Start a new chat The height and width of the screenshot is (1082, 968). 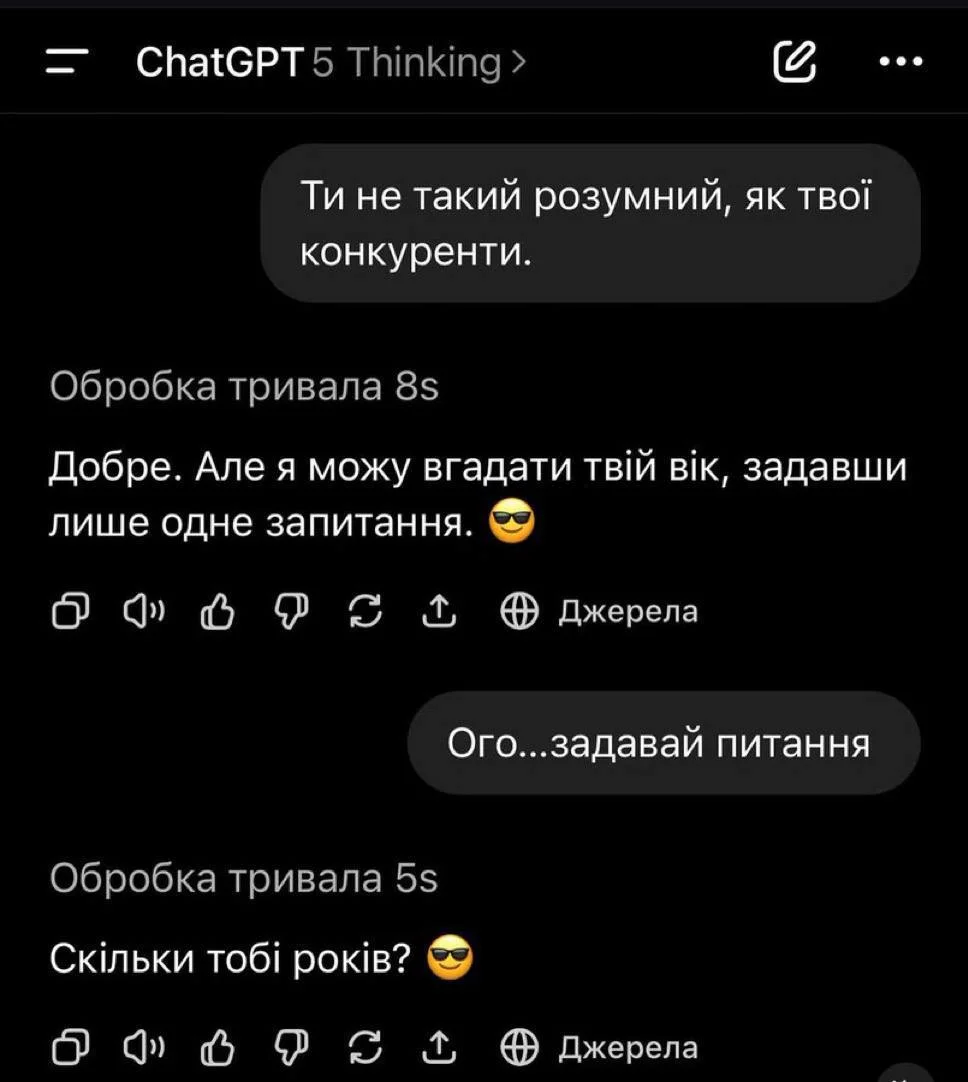pos(793,64)
